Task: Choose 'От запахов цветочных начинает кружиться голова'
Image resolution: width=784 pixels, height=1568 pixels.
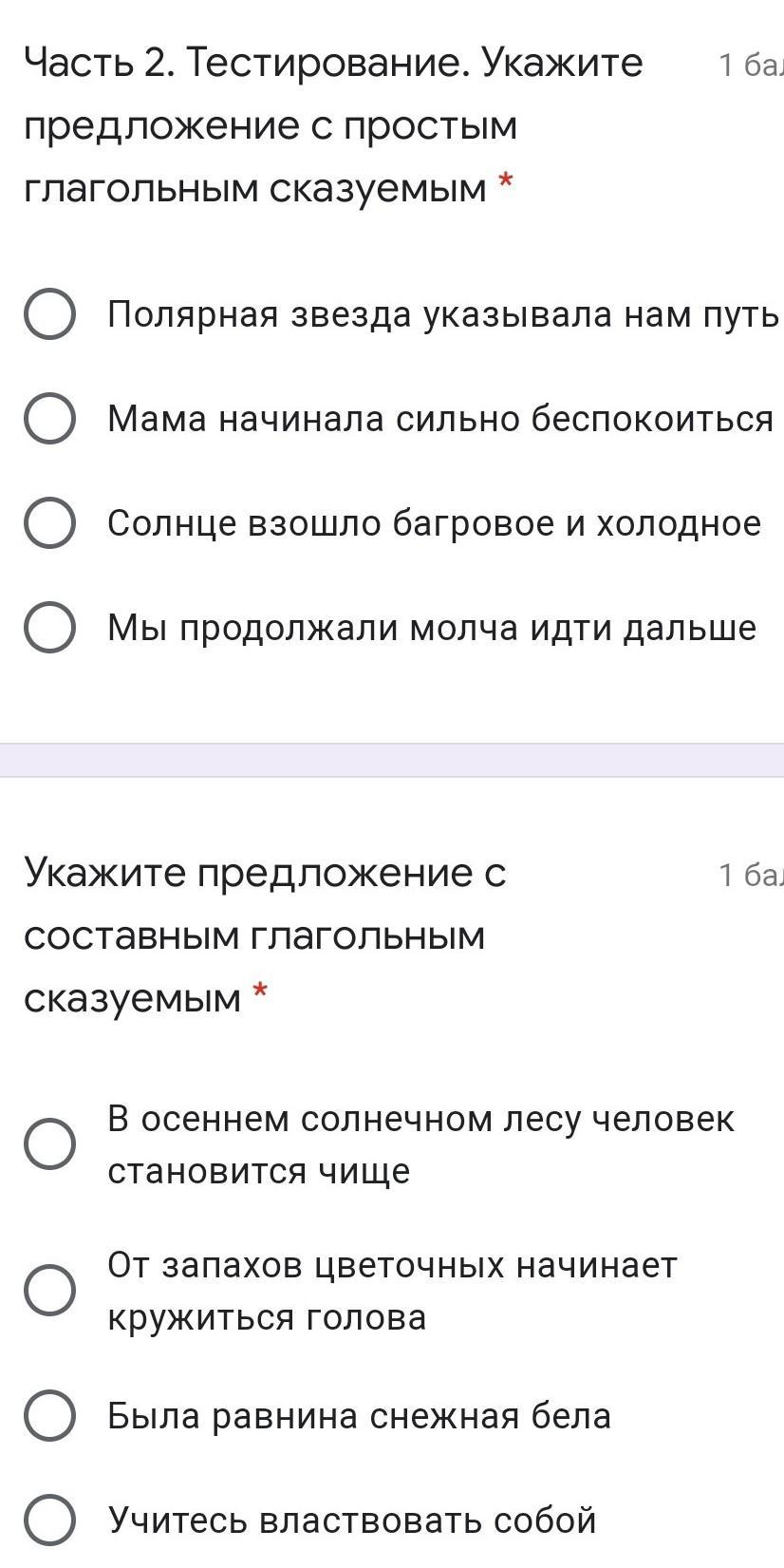Action: click(x=49, y=1290)
